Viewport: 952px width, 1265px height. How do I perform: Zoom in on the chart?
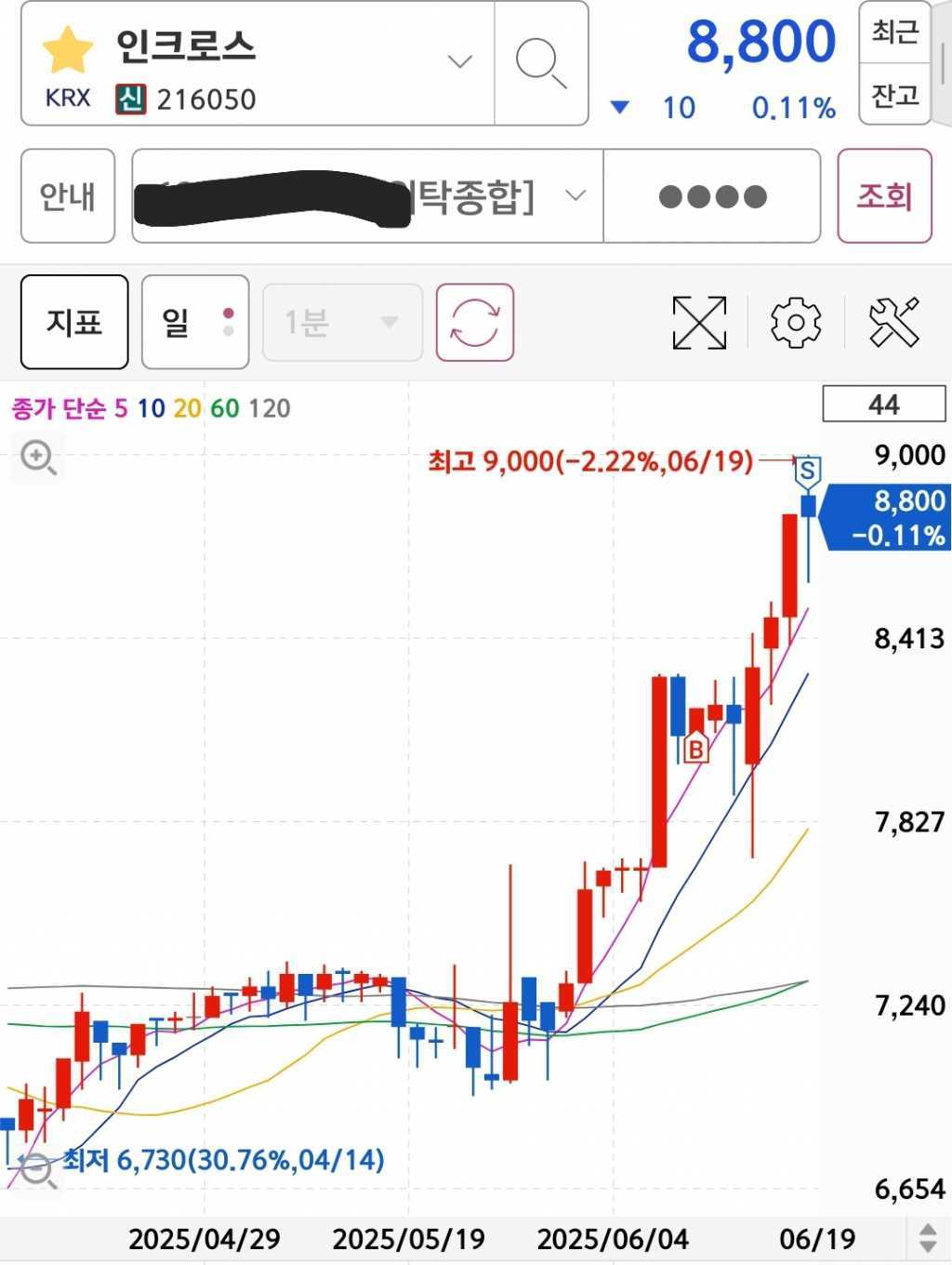38,458
